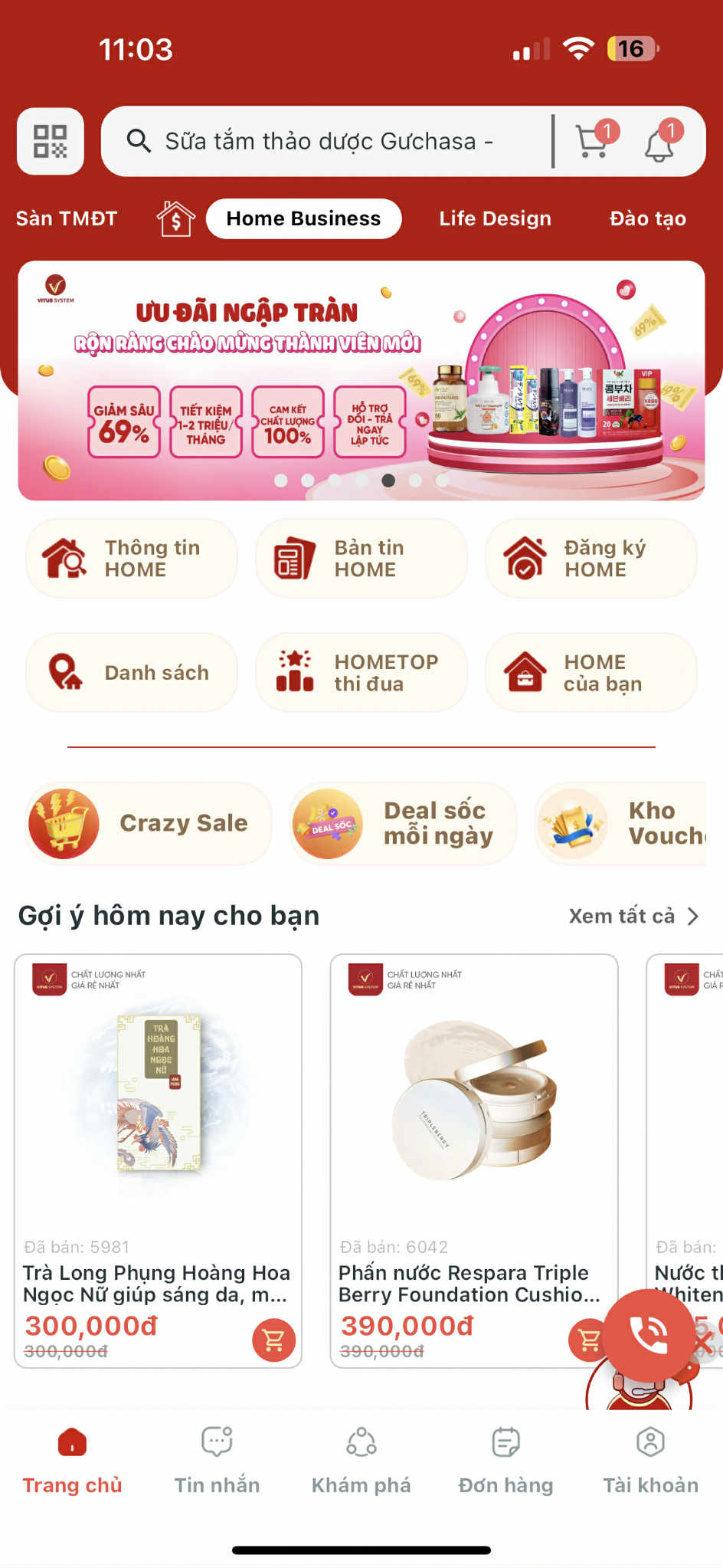Screen dimensions: 723x1568
Task: Open Bản tin HOME
Action: click(361, 559)
